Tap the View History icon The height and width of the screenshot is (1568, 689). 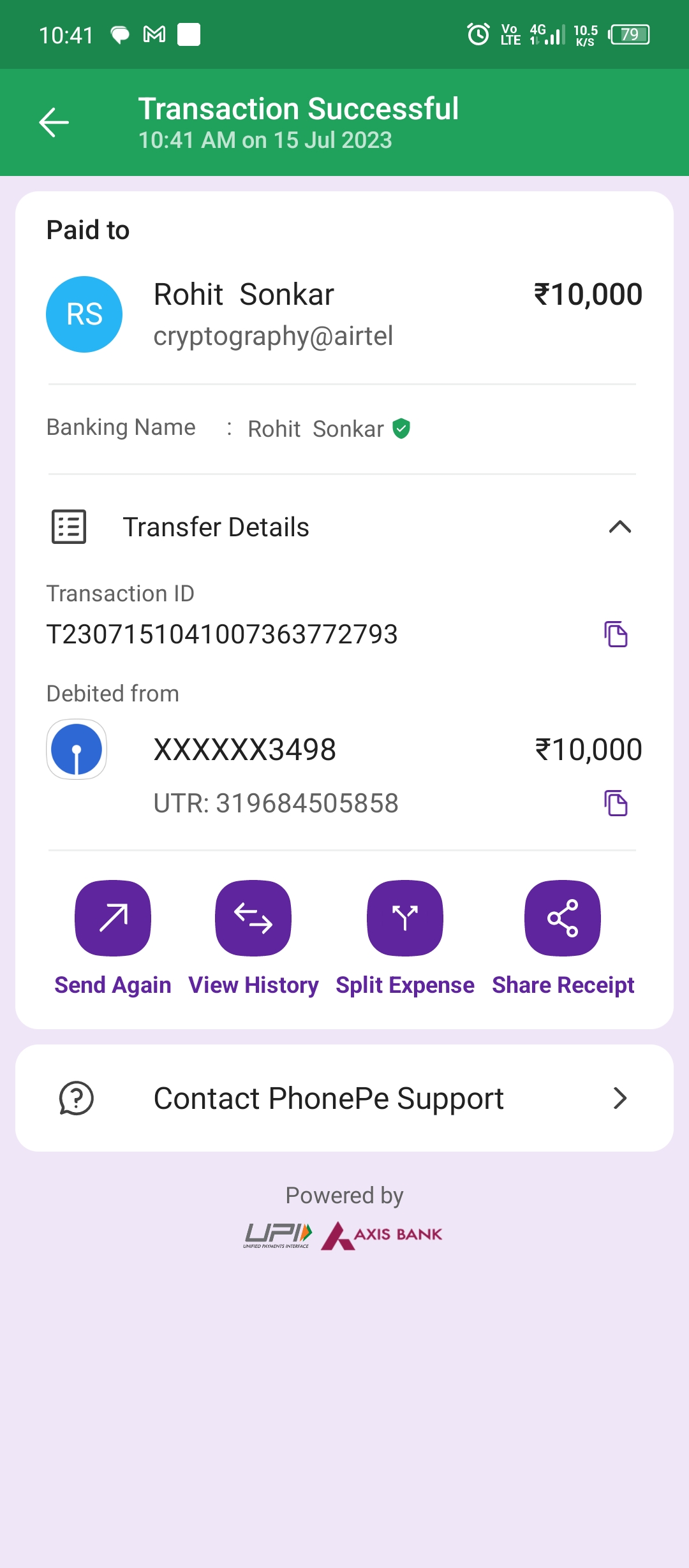click(253, 918)
